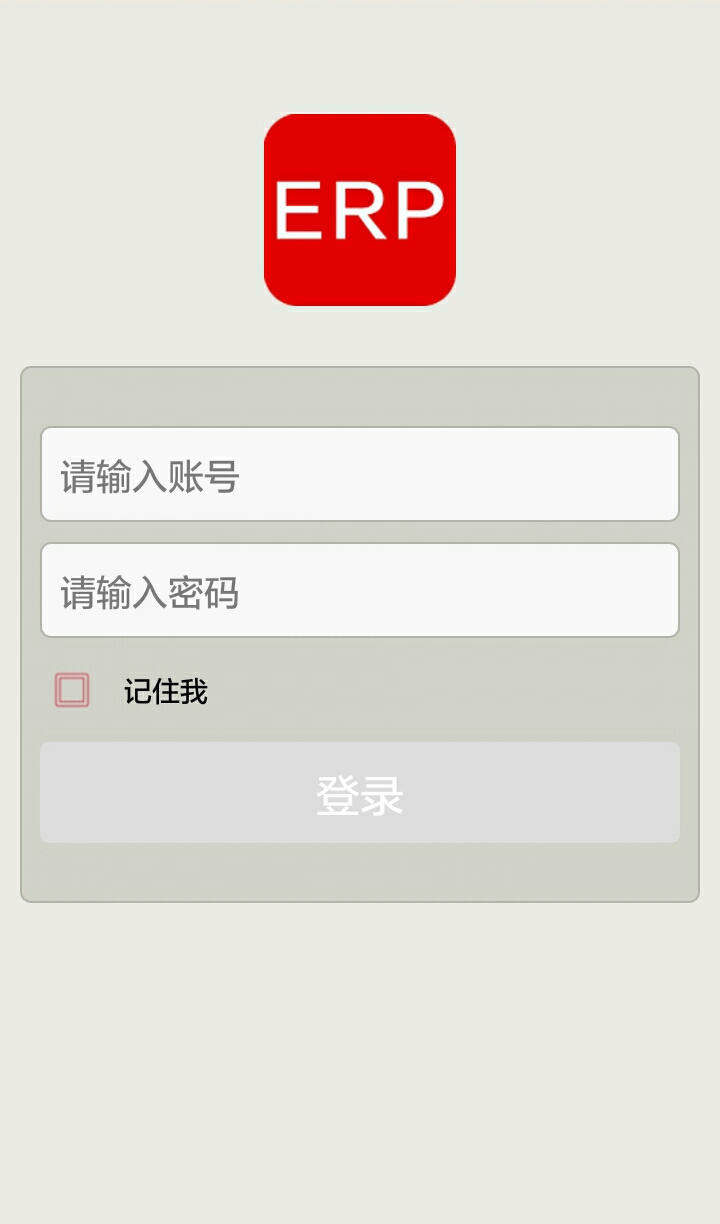Focus the 请输入账号 account field
This screenshot has width=720, height=1224.
[x=360, y=474]
